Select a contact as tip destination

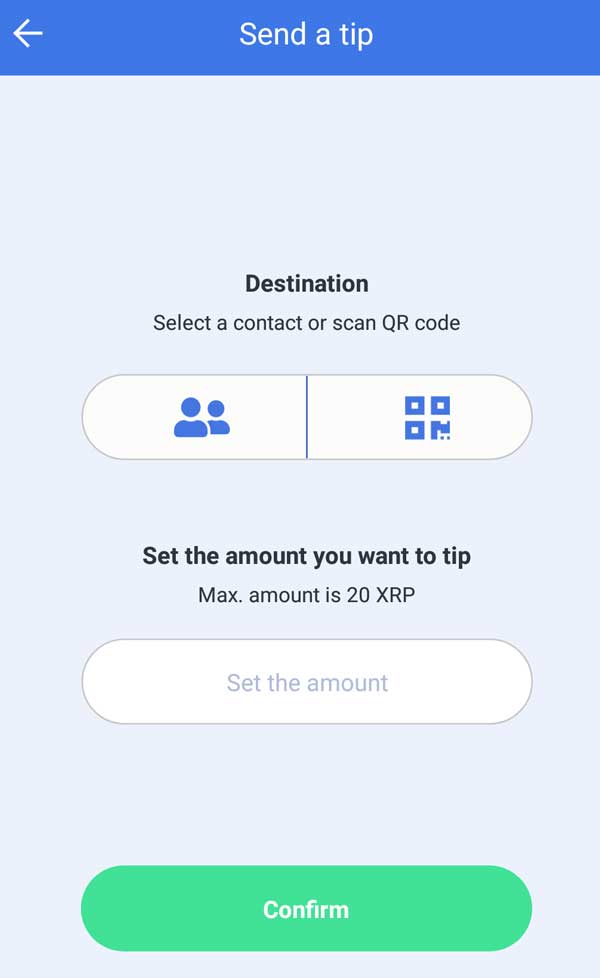pos(201,417)
